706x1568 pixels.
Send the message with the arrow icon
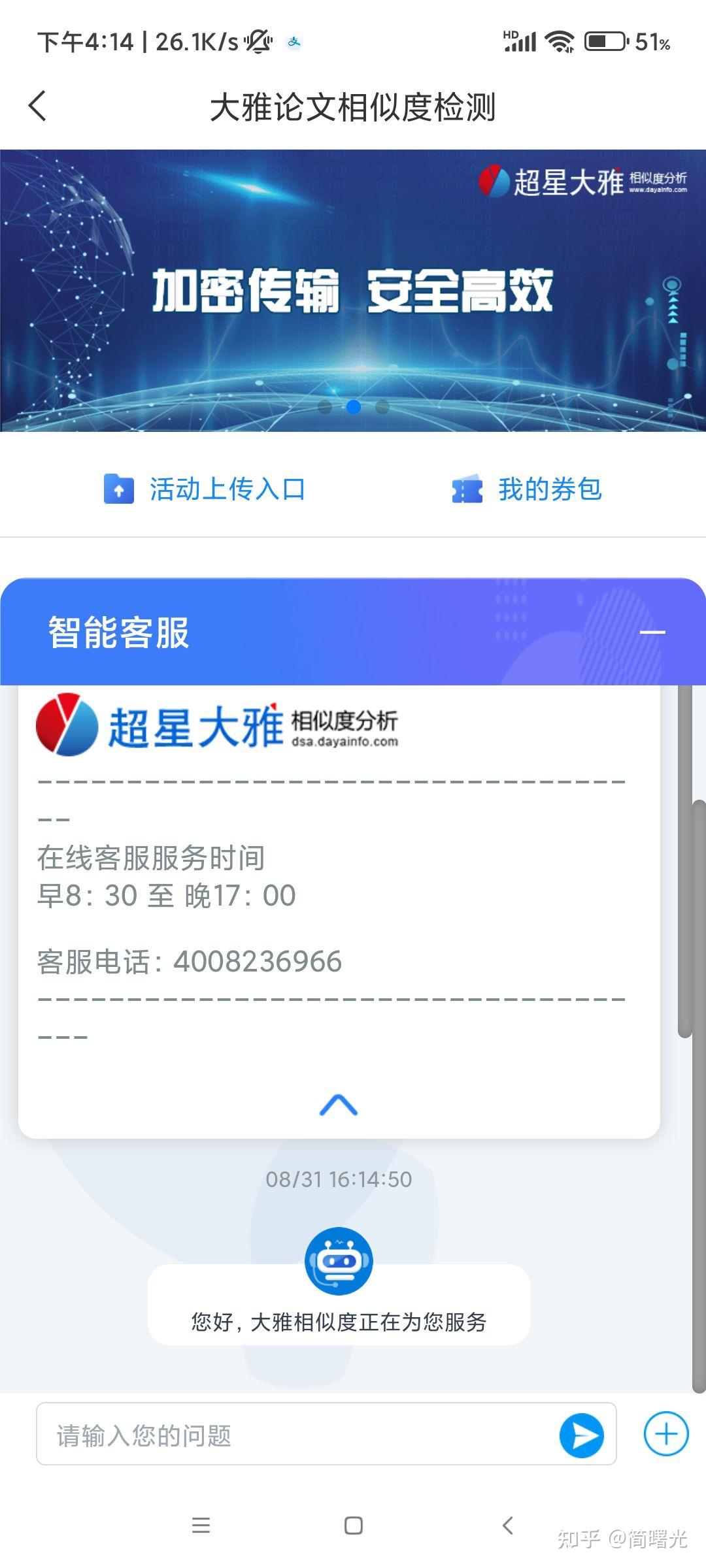(x=581, y=1435)
